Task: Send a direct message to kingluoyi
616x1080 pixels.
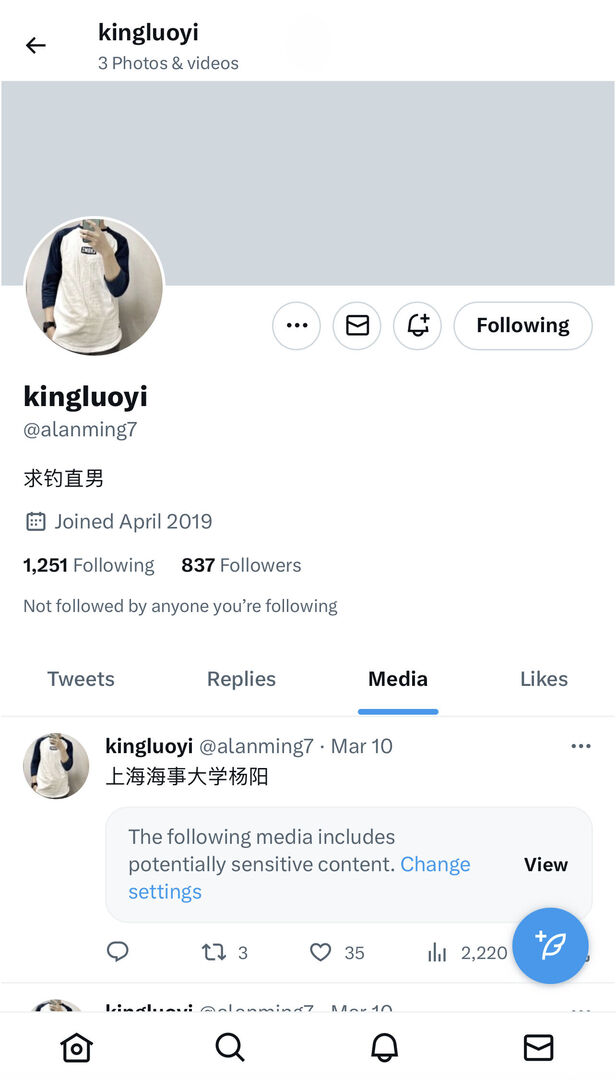Action: [x=357, y=325]
